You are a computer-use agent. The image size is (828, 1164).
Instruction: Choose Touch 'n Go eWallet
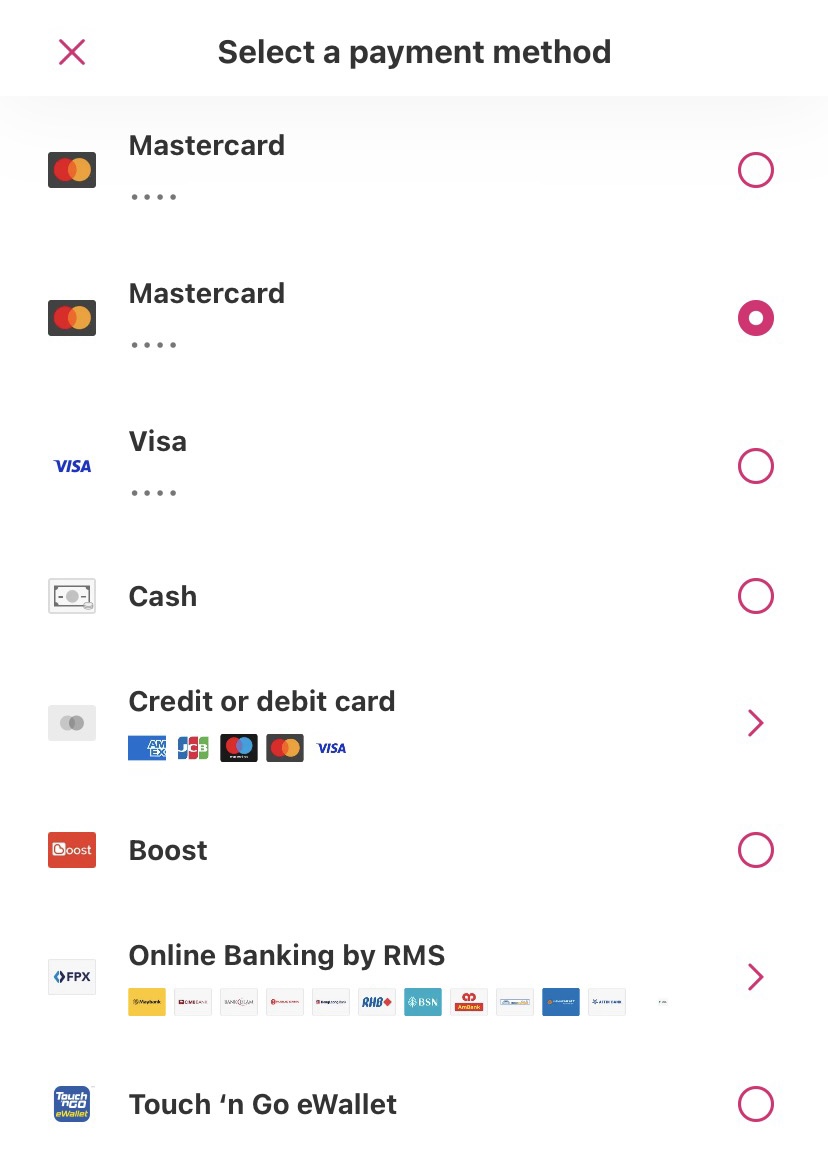[x=755, y=1104]
